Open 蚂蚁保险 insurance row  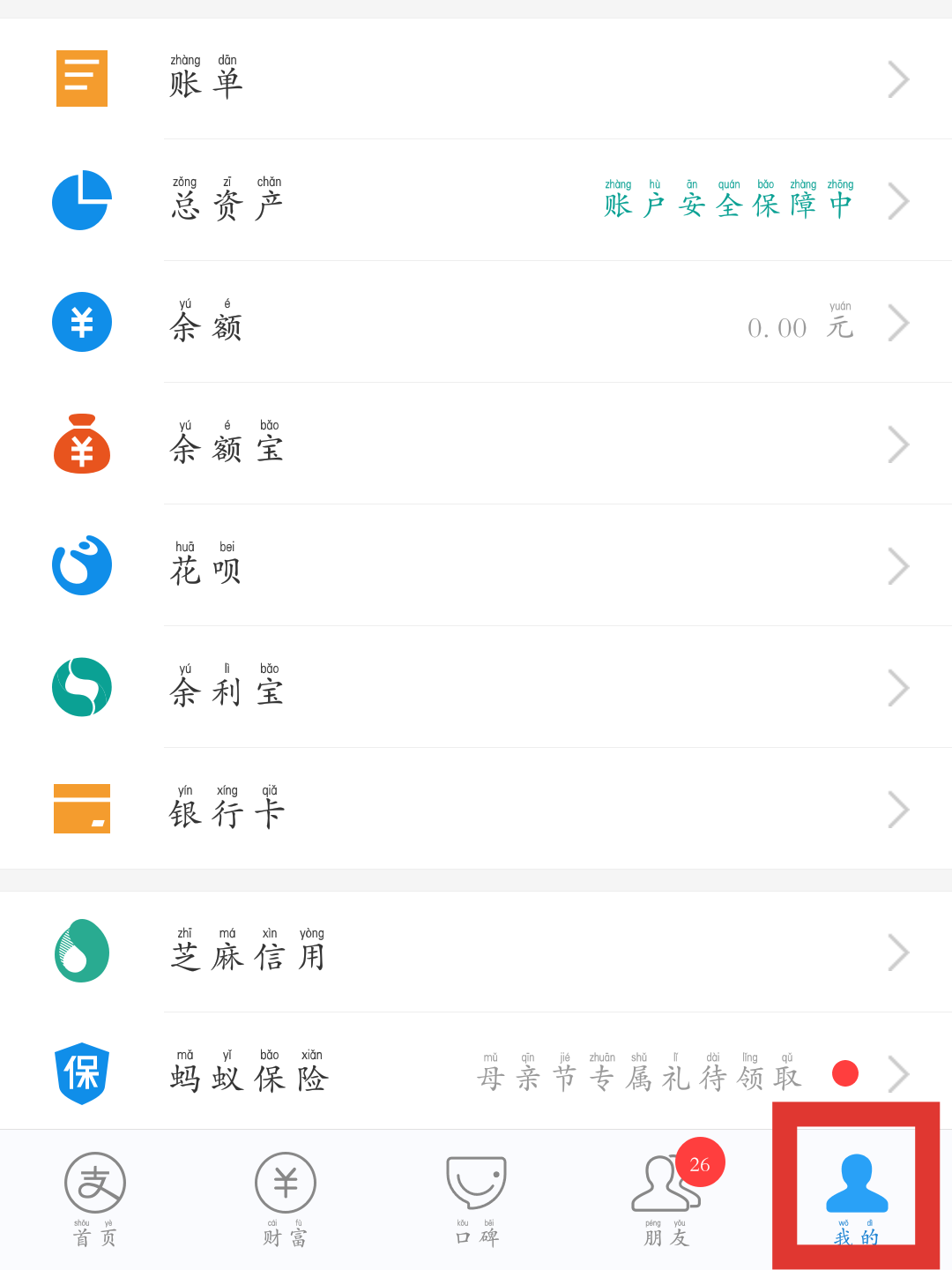coord(476,1072)
